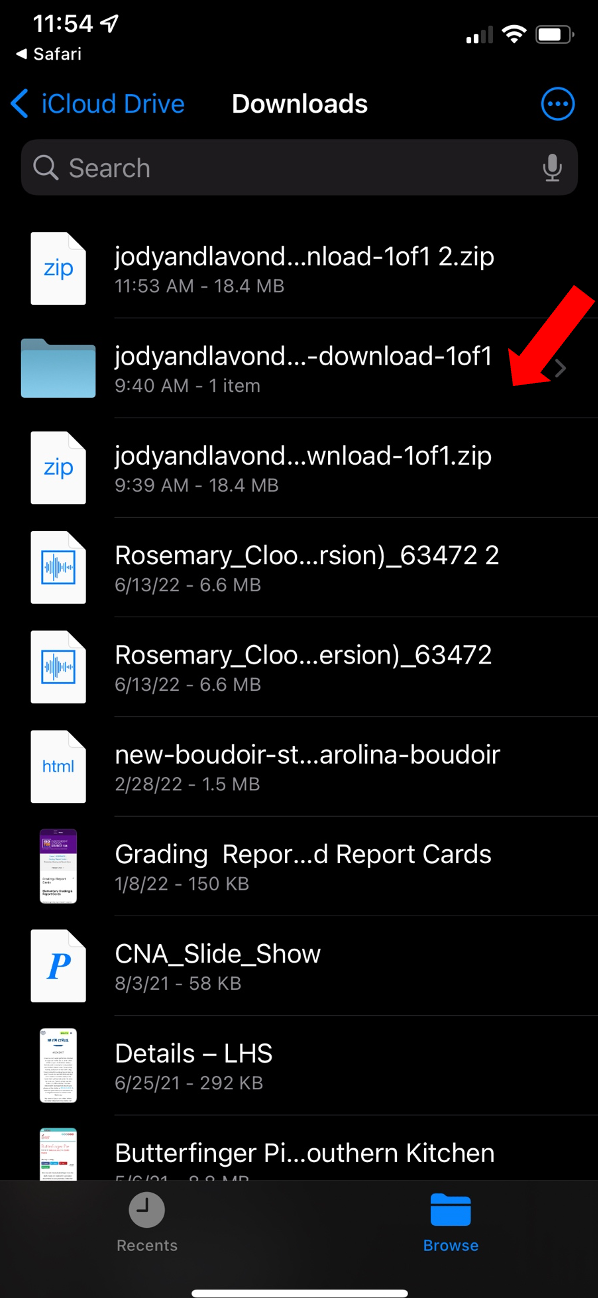Open the Grading Report Cards document
The image size is (598, 1298).
click(299, 867)
